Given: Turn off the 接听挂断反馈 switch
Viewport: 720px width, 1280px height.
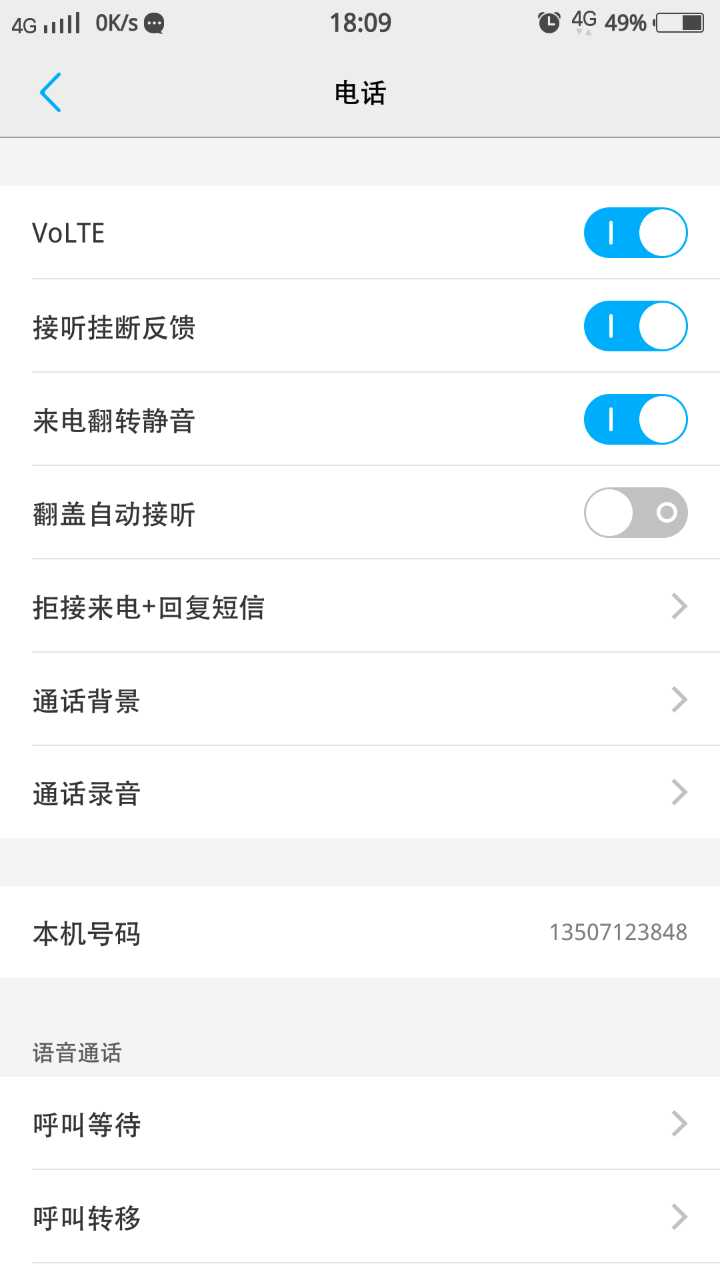Looking at the screenshot, I should point(635,326).
